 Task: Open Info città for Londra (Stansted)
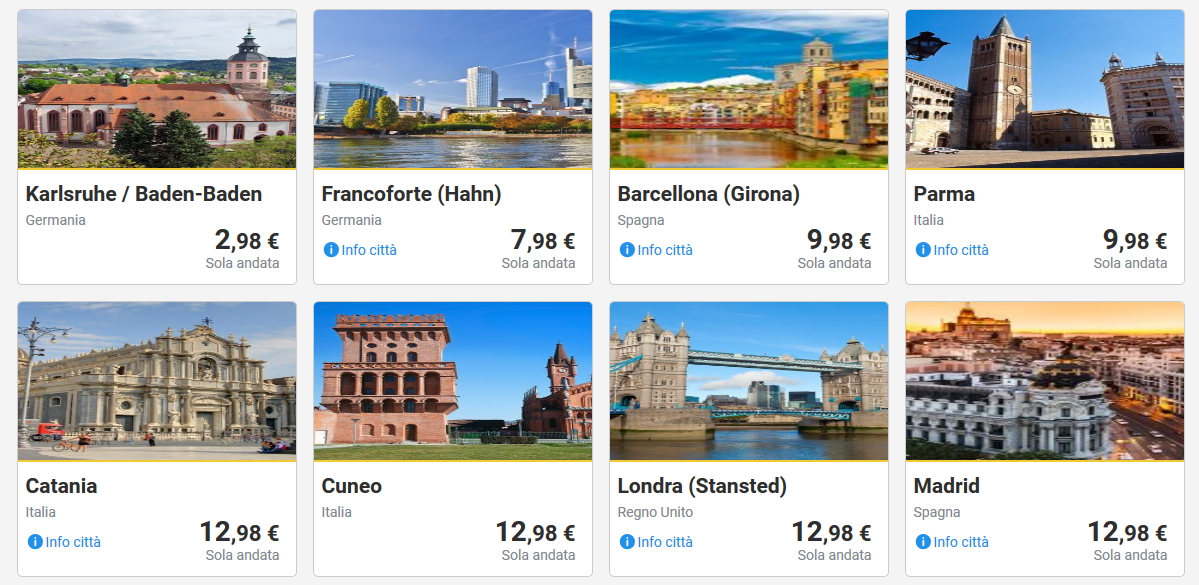(657, 542)
